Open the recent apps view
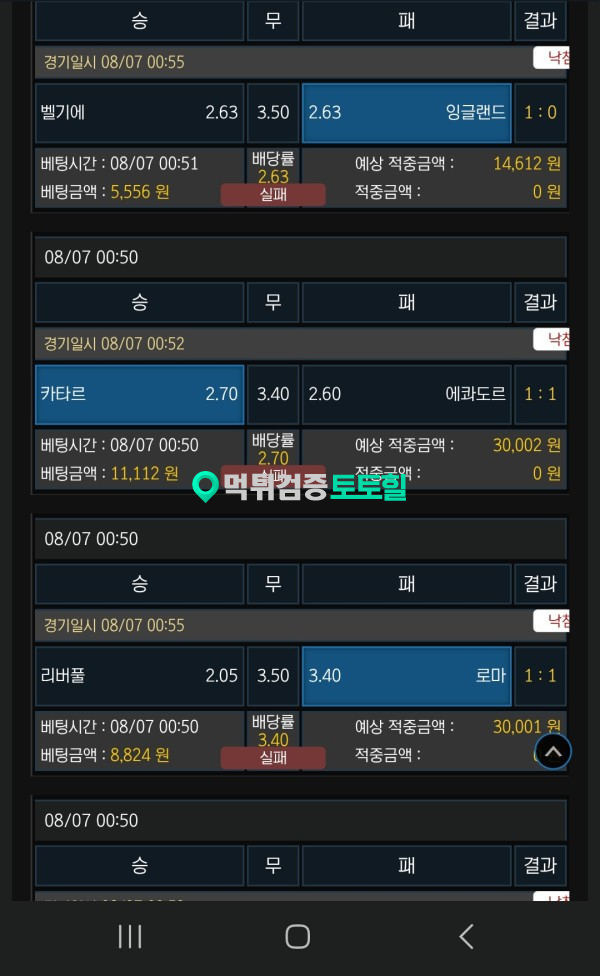Screen dimensions: 600x976 coord(130,936)
